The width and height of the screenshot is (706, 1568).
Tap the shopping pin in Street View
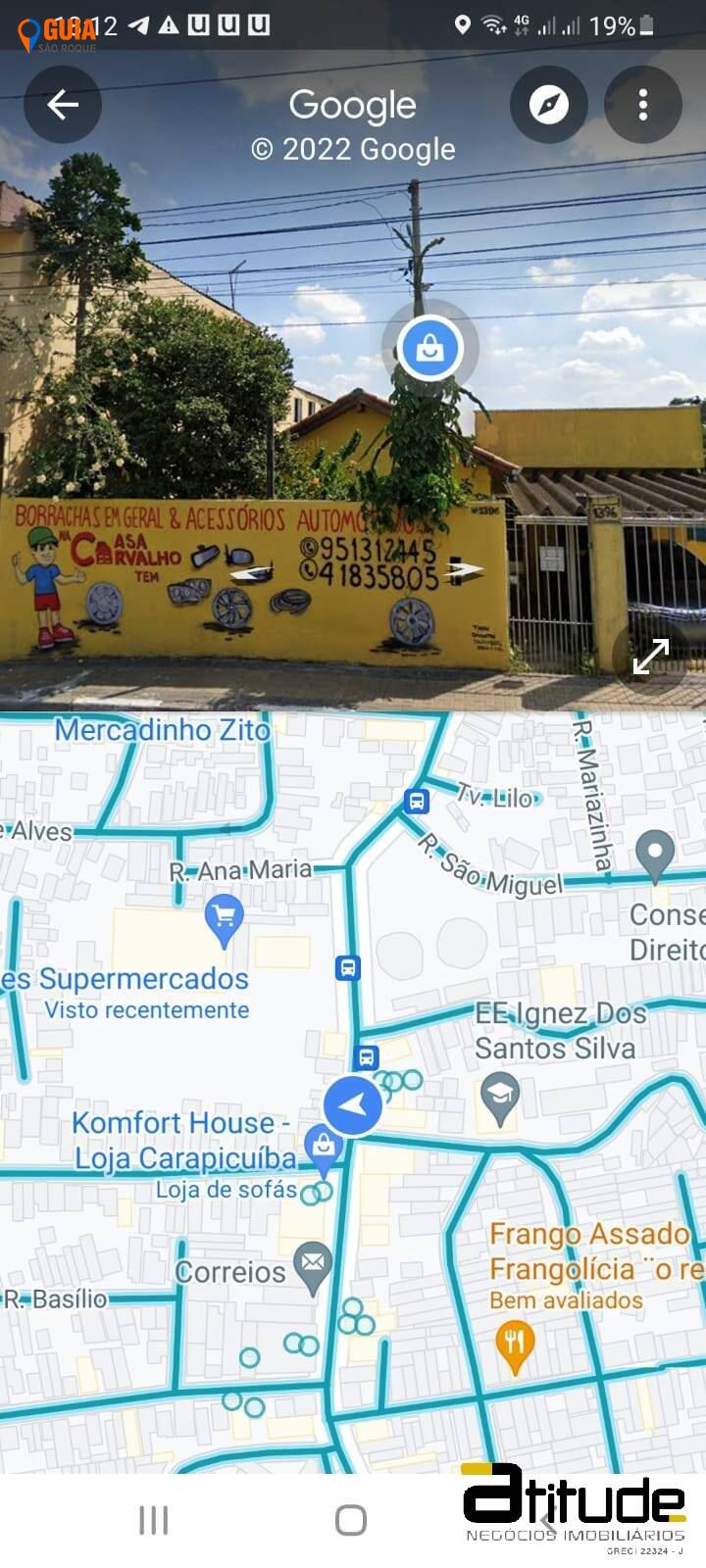(x=429, y=348)
